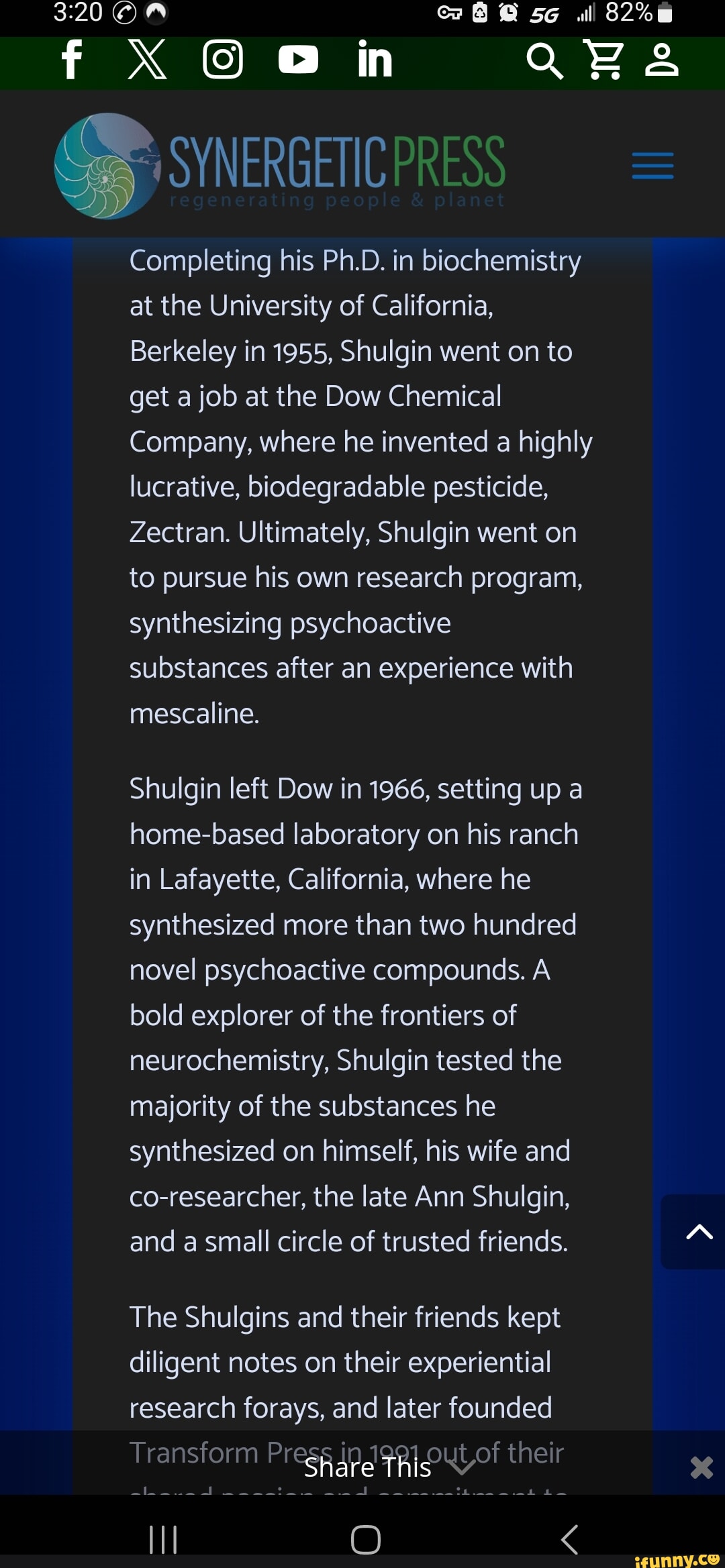View the shopping cart
Viewport: 725px width, 1568px height.
click(x=603, y=60)
